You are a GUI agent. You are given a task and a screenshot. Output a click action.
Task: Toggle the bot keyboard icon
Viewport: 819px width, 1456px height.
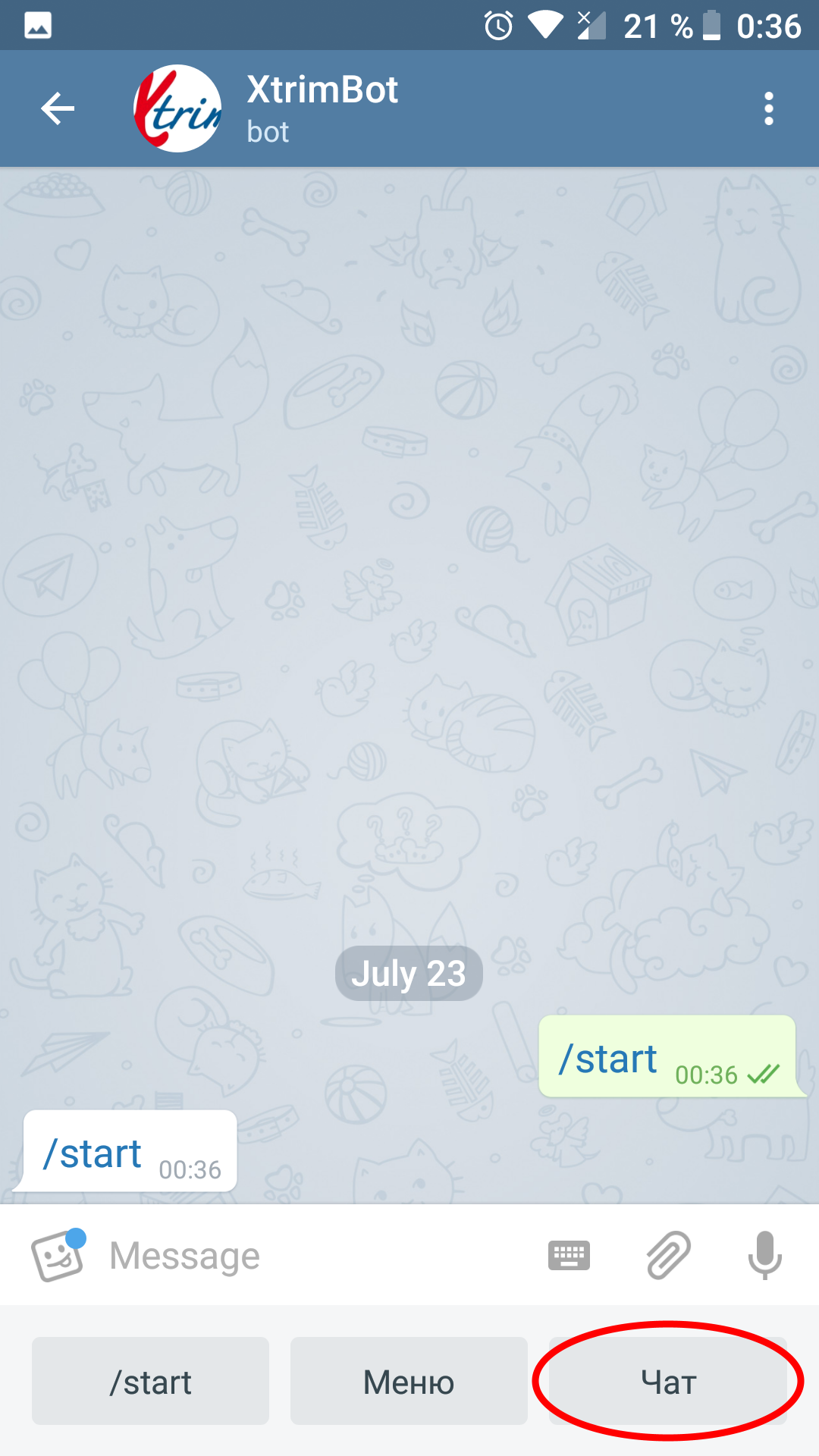(569, 1256)
